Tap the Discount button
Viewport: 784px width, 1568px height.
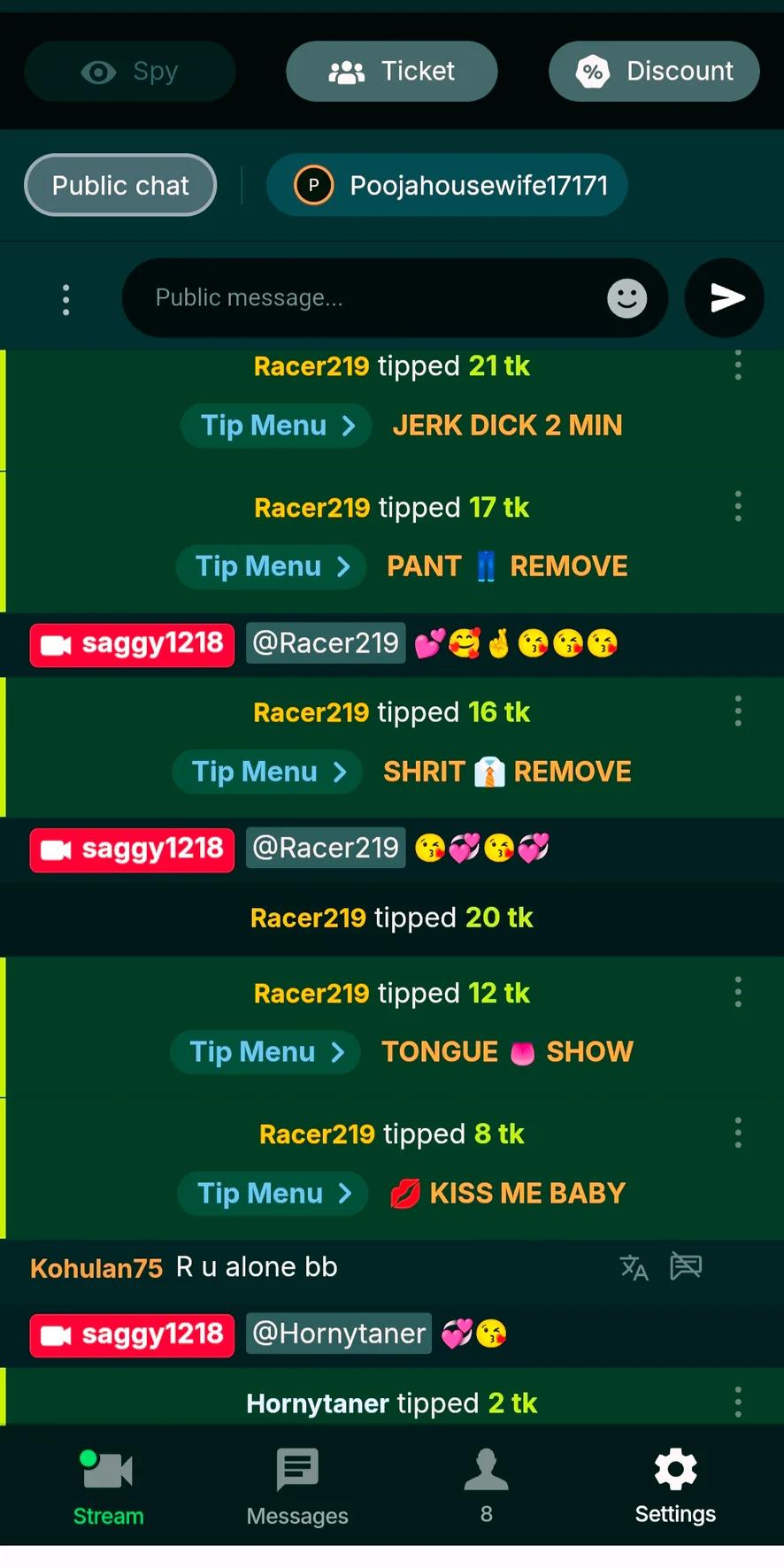[654, 72]
